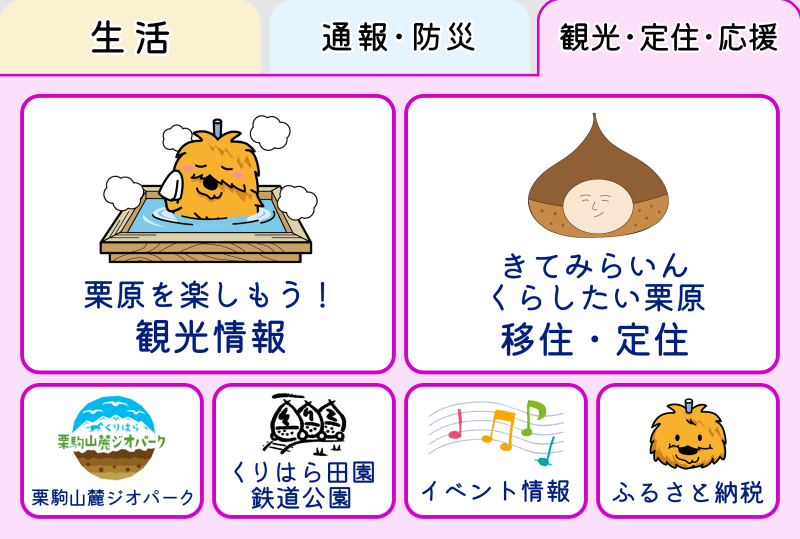The width and height of the screenshot is (800, 539).
Task: View イベント情報
Action: pos(496,450)
